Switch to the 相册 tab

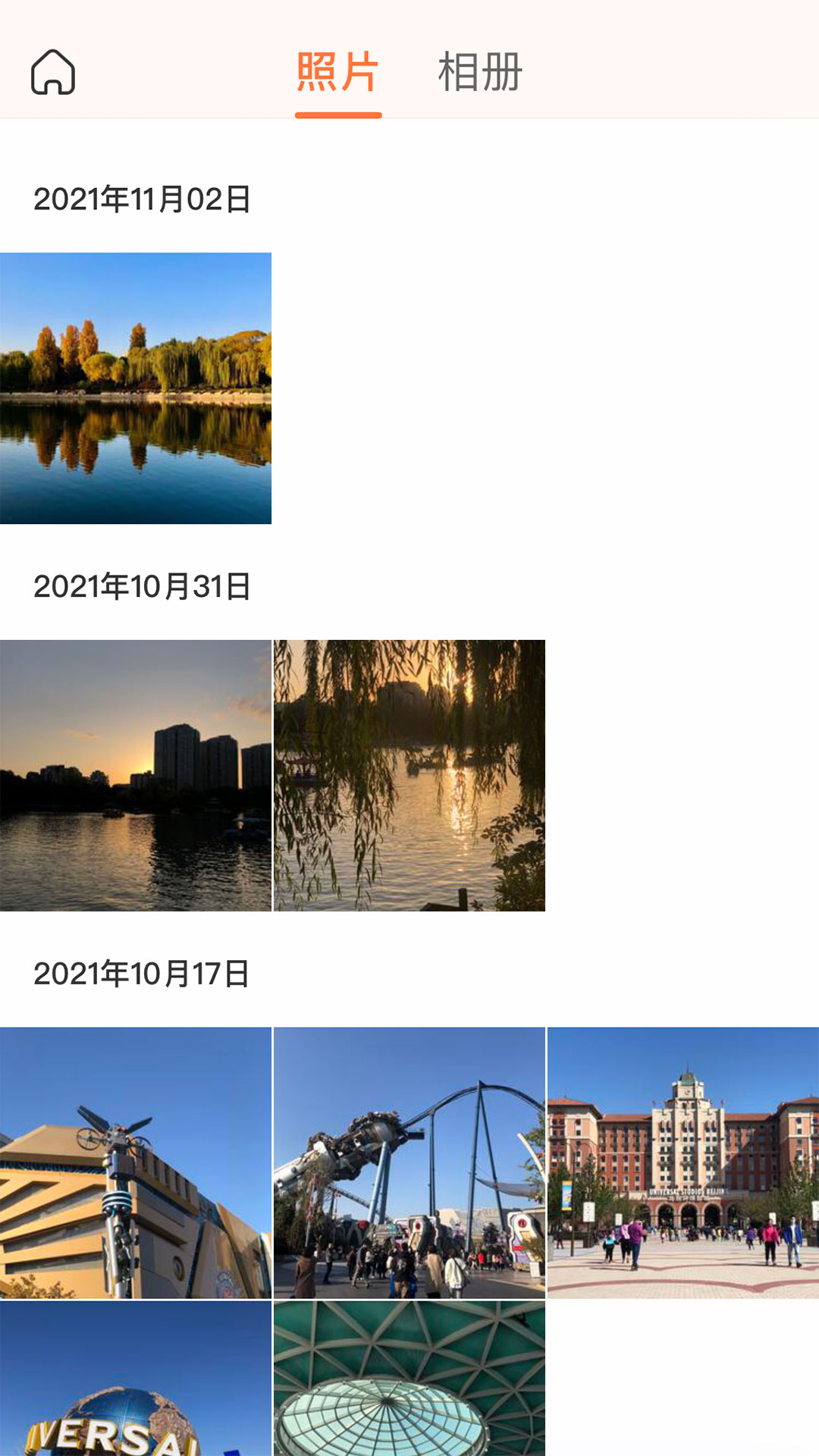480,73
